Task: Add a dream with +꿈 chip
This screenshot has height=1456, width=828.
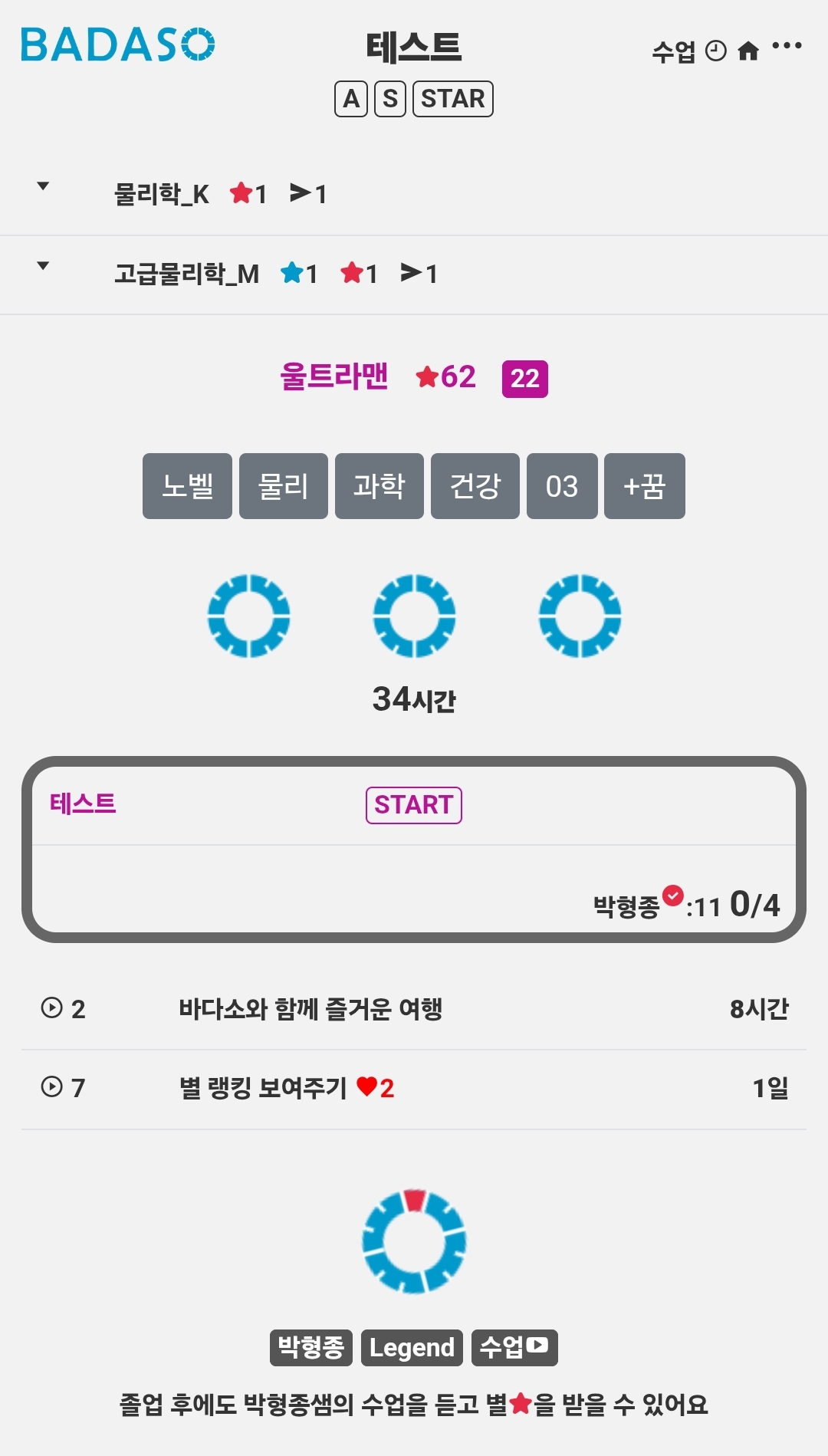Action: point(645,486)
